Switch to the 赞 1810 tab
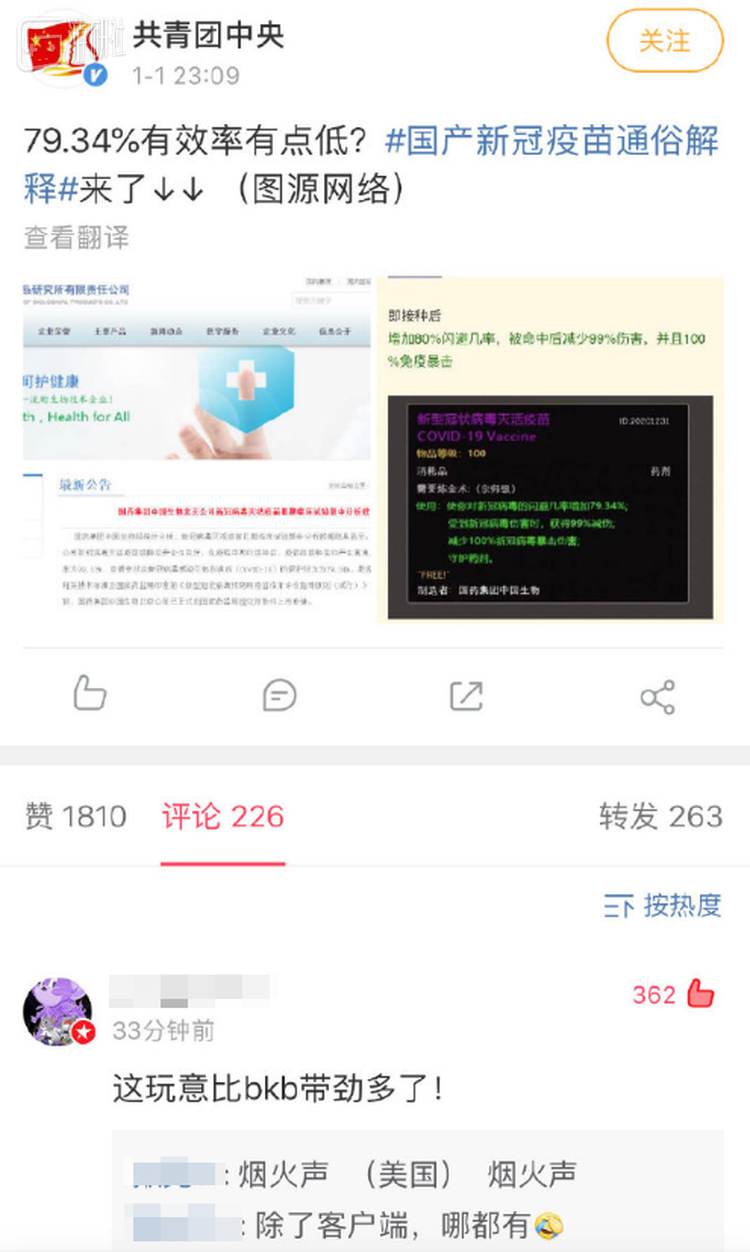 (76, 816)
